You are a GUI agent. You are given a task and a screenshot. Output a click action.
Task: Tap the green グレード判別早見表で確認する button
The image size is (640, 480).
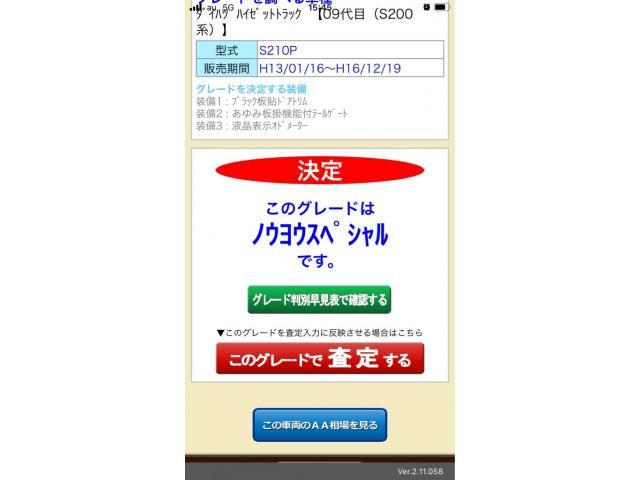pyautogui.click(x=319, y=300)
